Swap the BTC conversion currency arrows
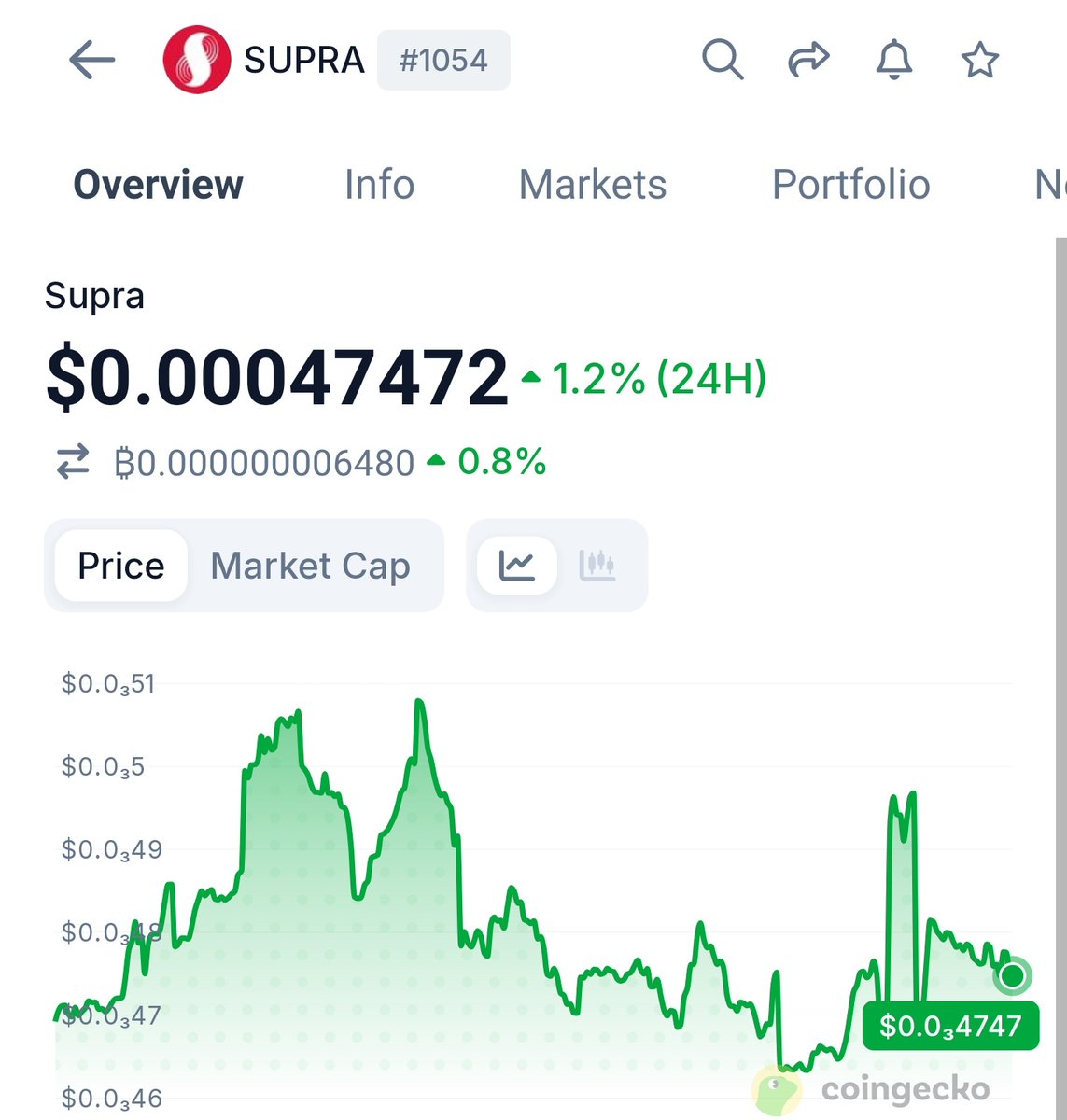 [73, 462]
